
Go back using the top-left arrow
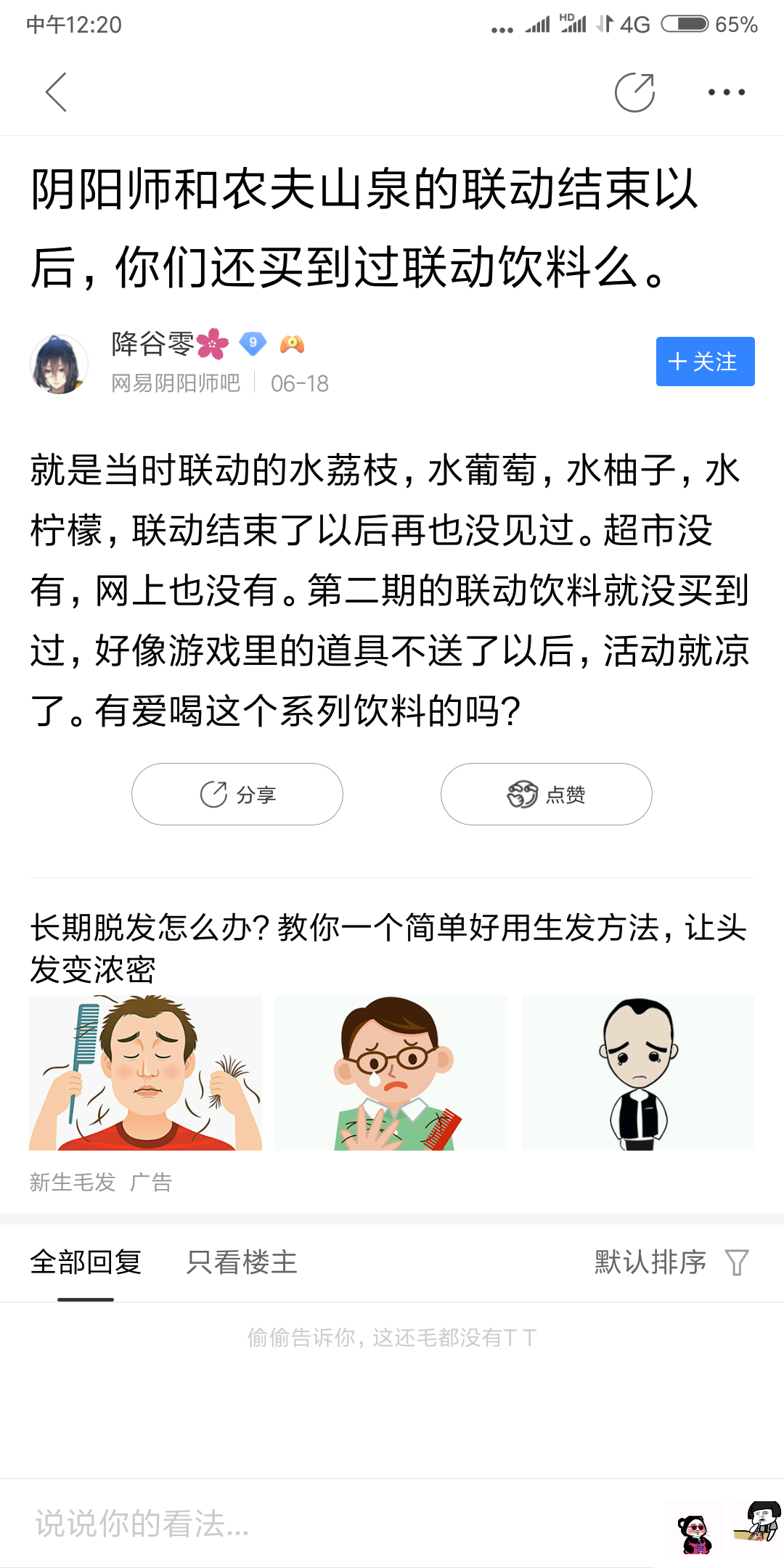(x=56, y=92)
